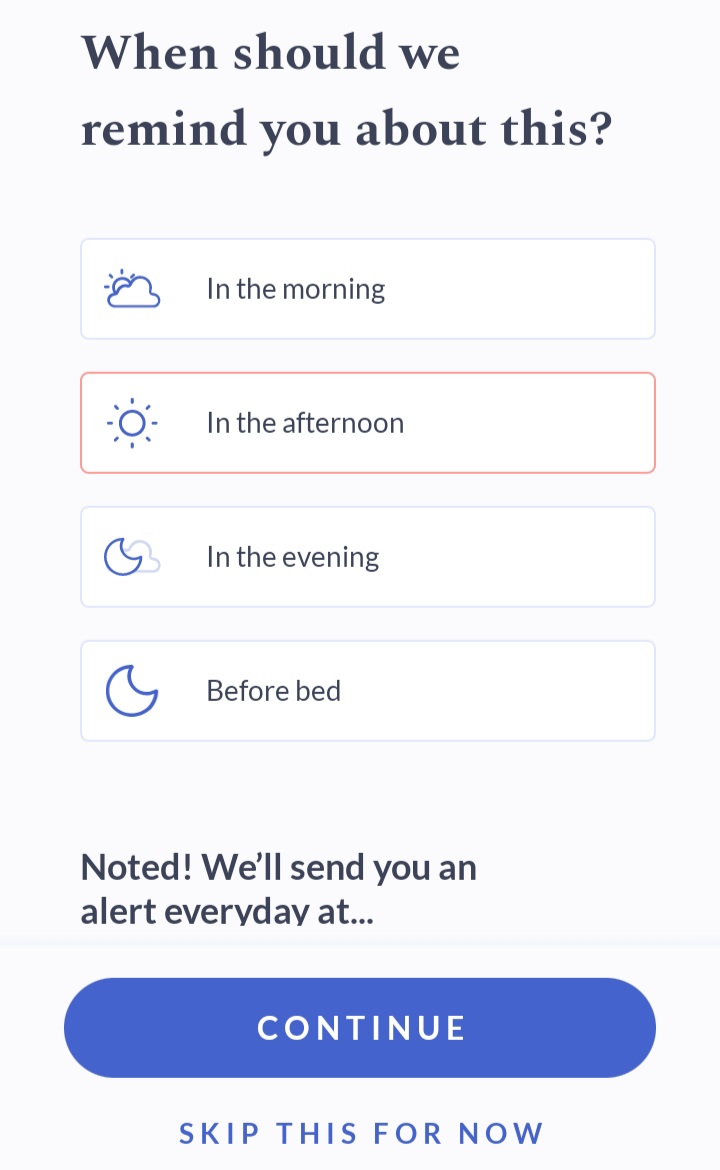Viewport: 720px width, 1170px height.
Task: Tap the Continue button
Action: click(x=360, y=1028)
